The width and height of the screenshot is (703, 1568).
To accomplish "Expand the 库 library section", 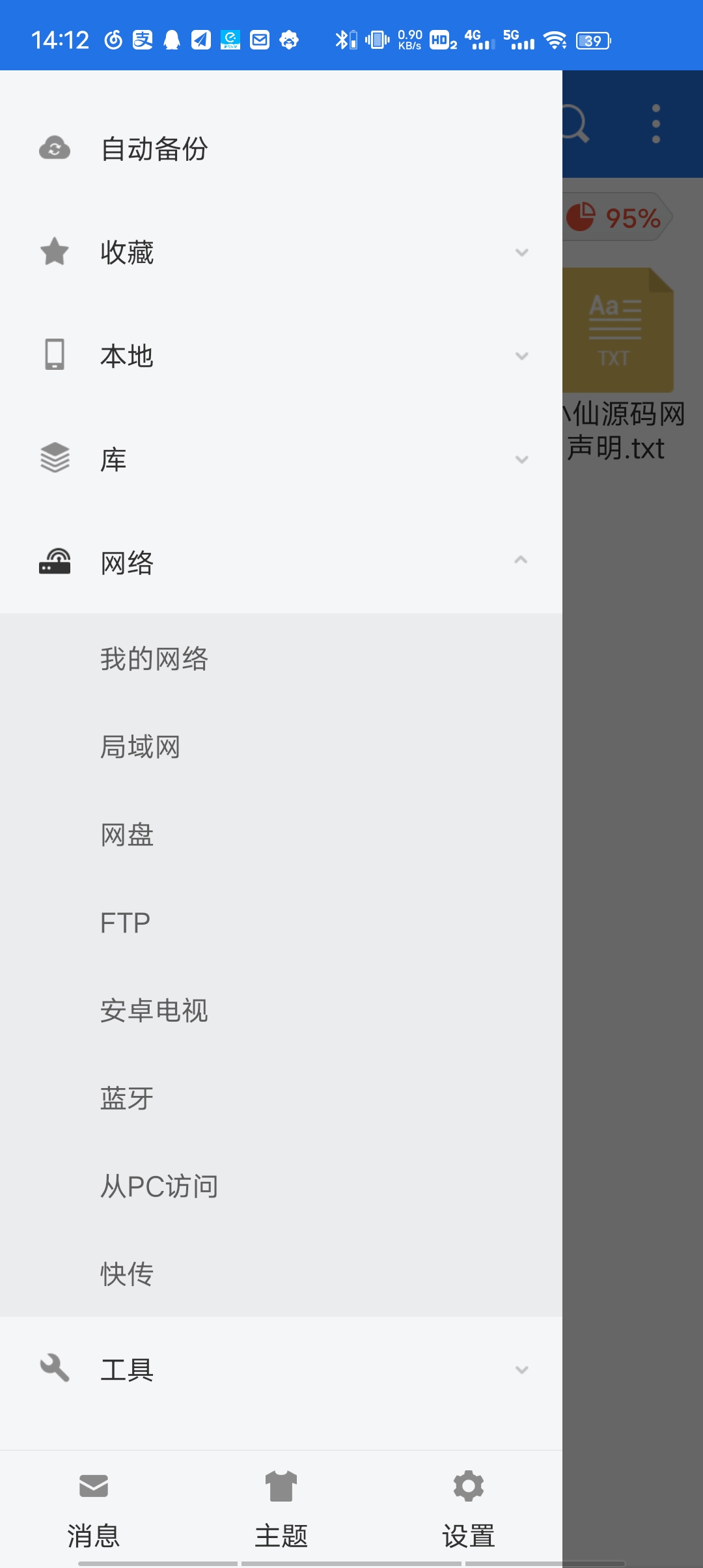I will click(281, 459).
